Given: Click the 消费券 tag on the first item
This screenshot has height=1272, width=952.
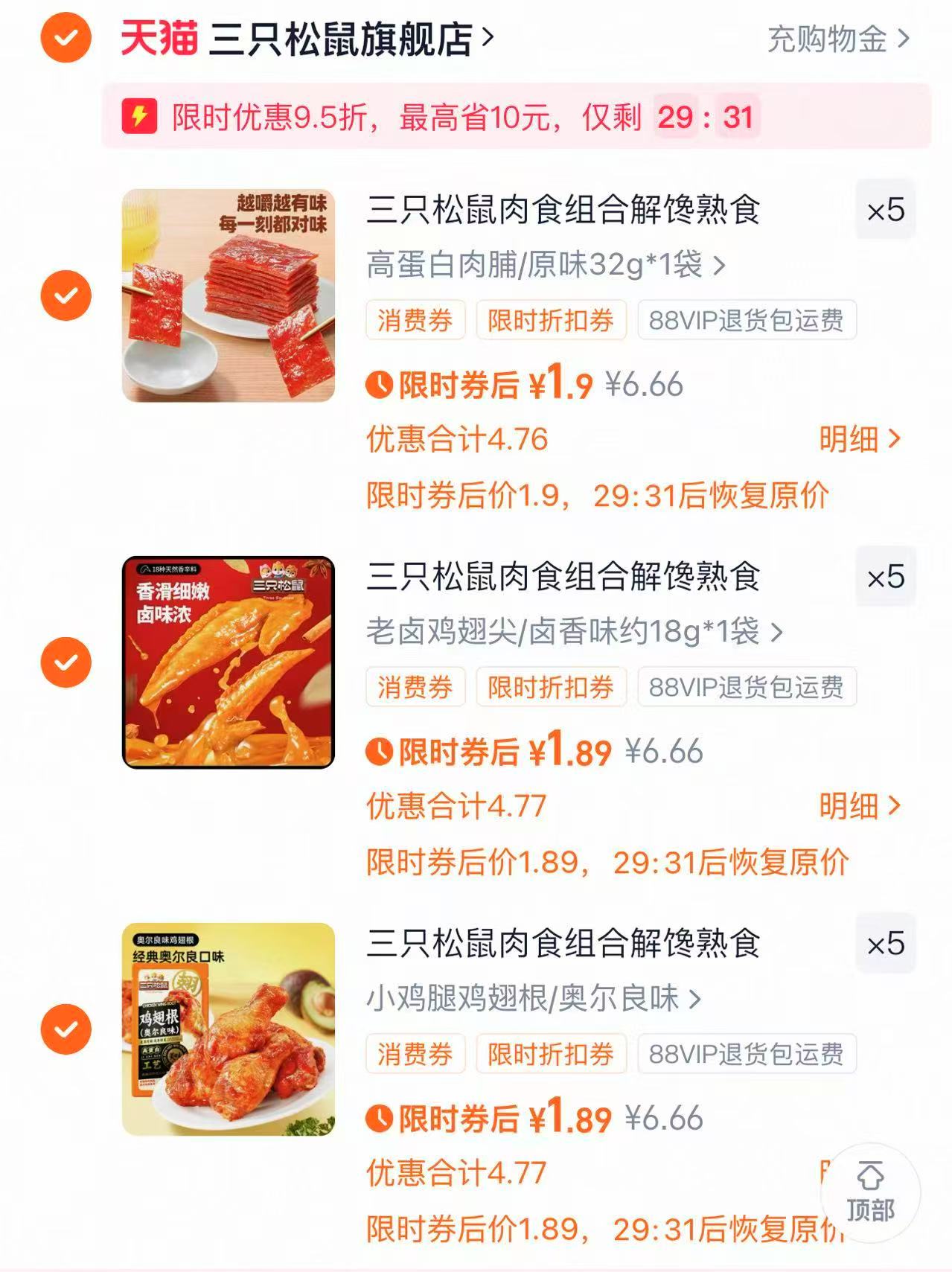Looking at the screenshot, I should point(415,320).
